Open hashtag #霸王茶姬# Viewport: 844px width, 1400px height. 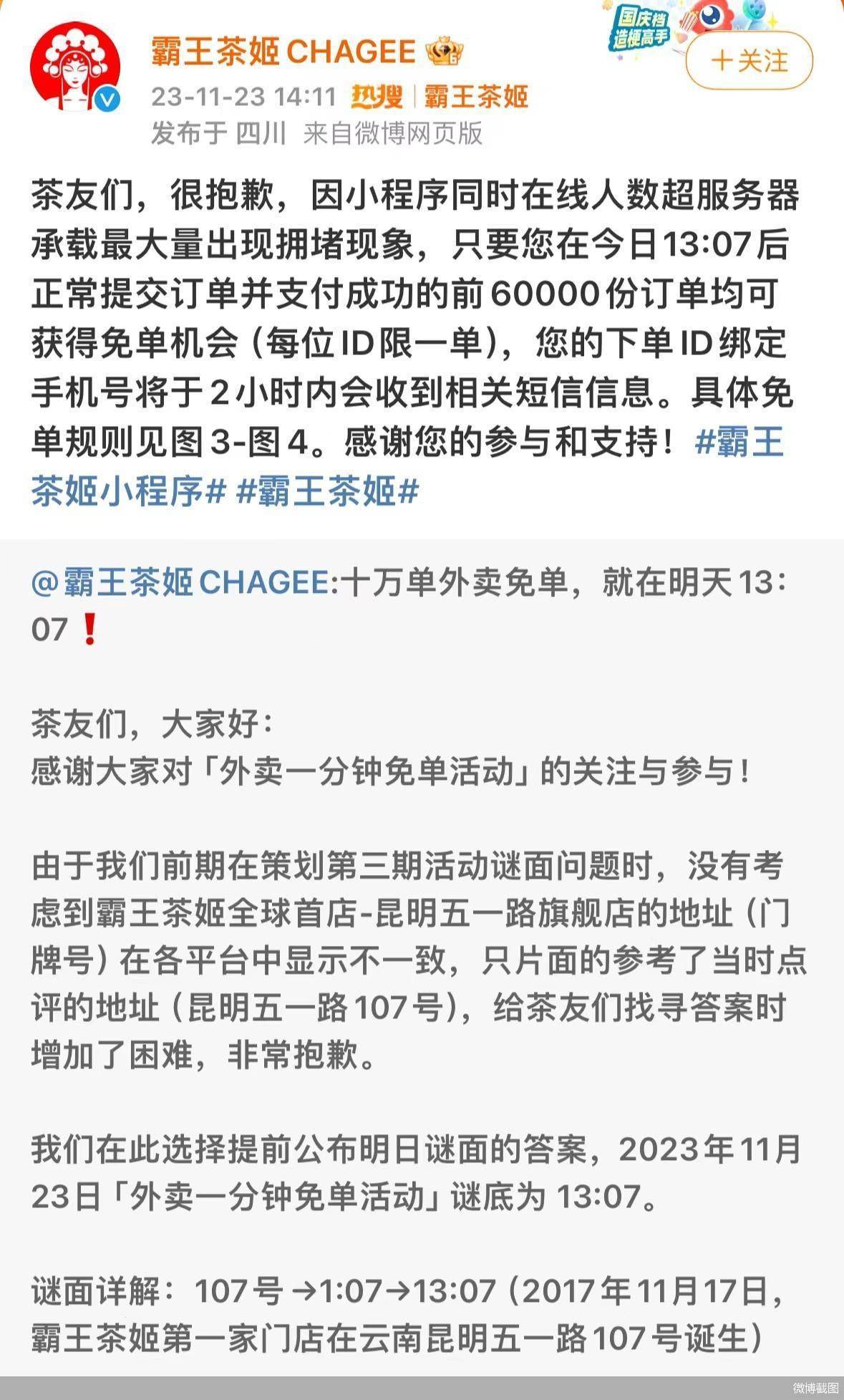pos(326,492)
